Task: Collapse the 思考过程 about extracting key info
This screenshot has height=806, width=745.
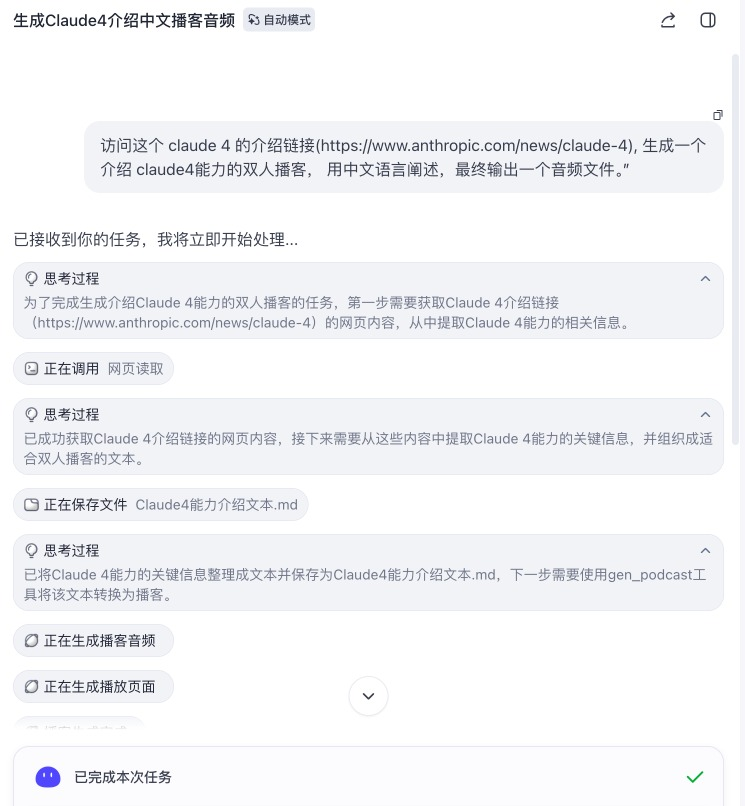Action: pyautogui.click(x=705, y=415)
